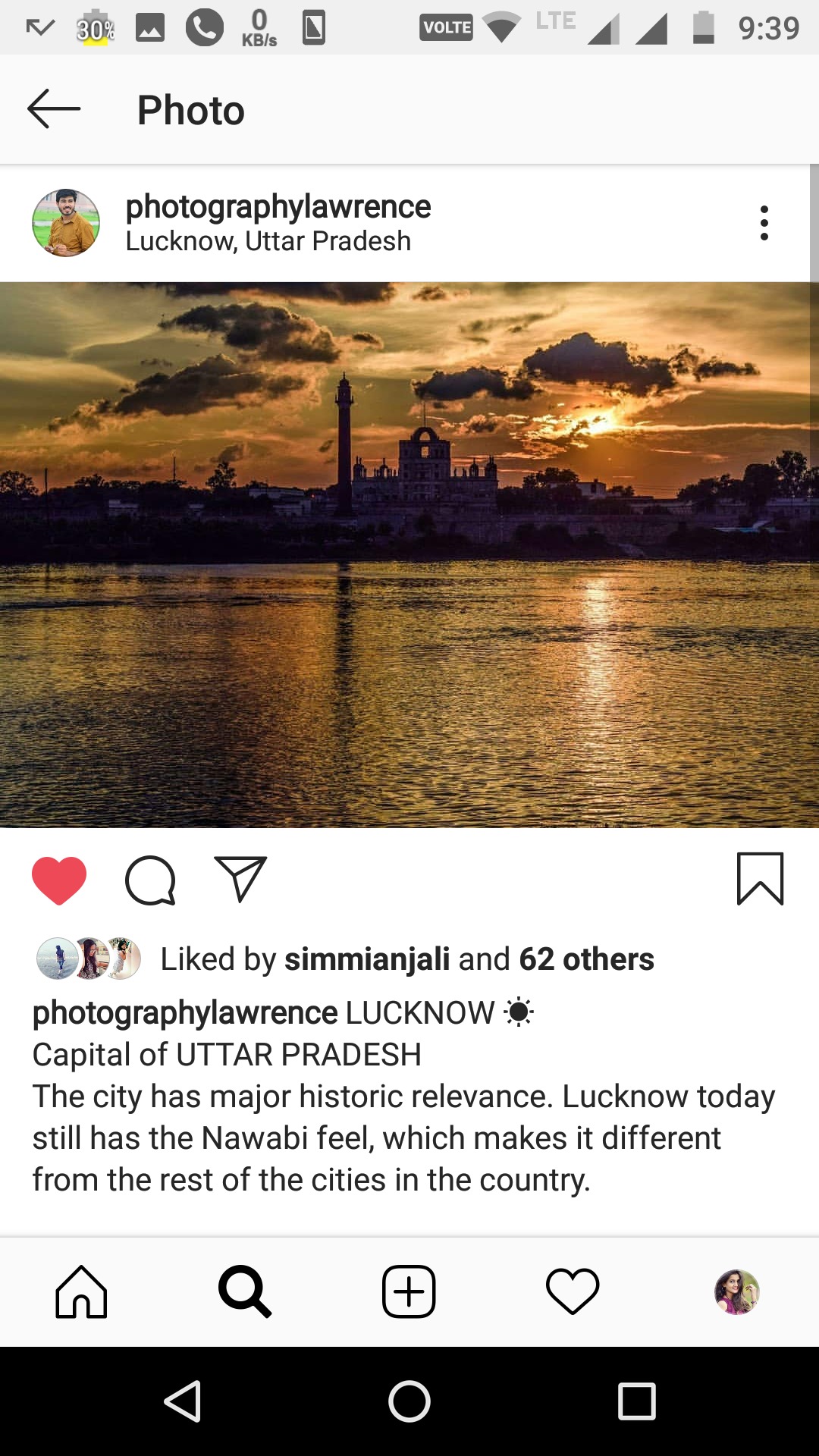The height and width of the screenshot is (1456, 819).
Task: Save the post with the bookmark icon
Action: click(760, 880)
